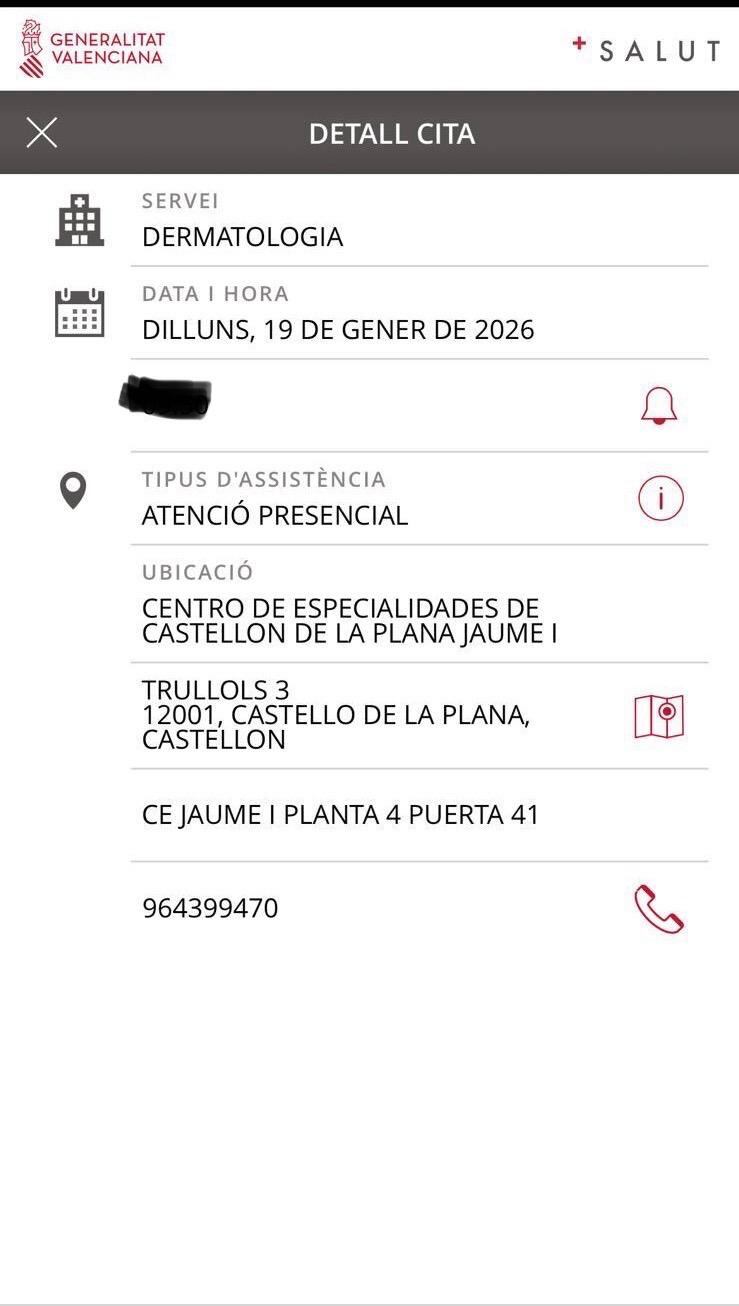Image resolution: width=739 pixels, height=1306 pixels.
Task: Select the DERMATOLOGIA service text
Action: (x=241, y=237)
